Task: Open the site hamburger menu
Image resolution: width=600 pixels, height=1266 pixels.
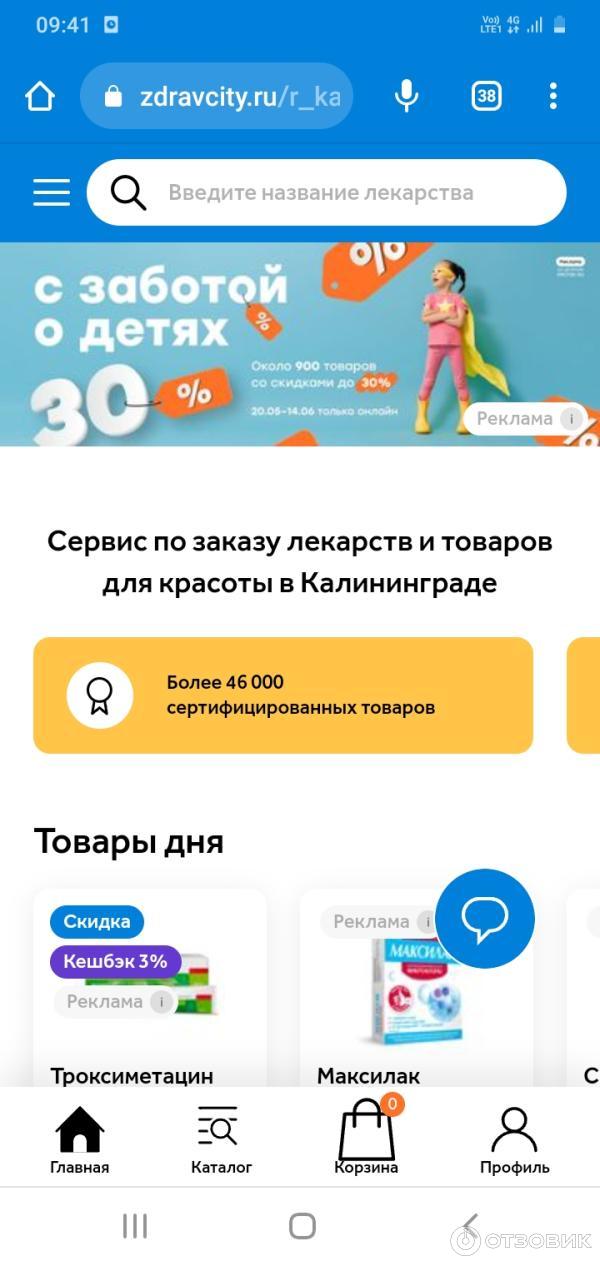Action: (51, 193)
